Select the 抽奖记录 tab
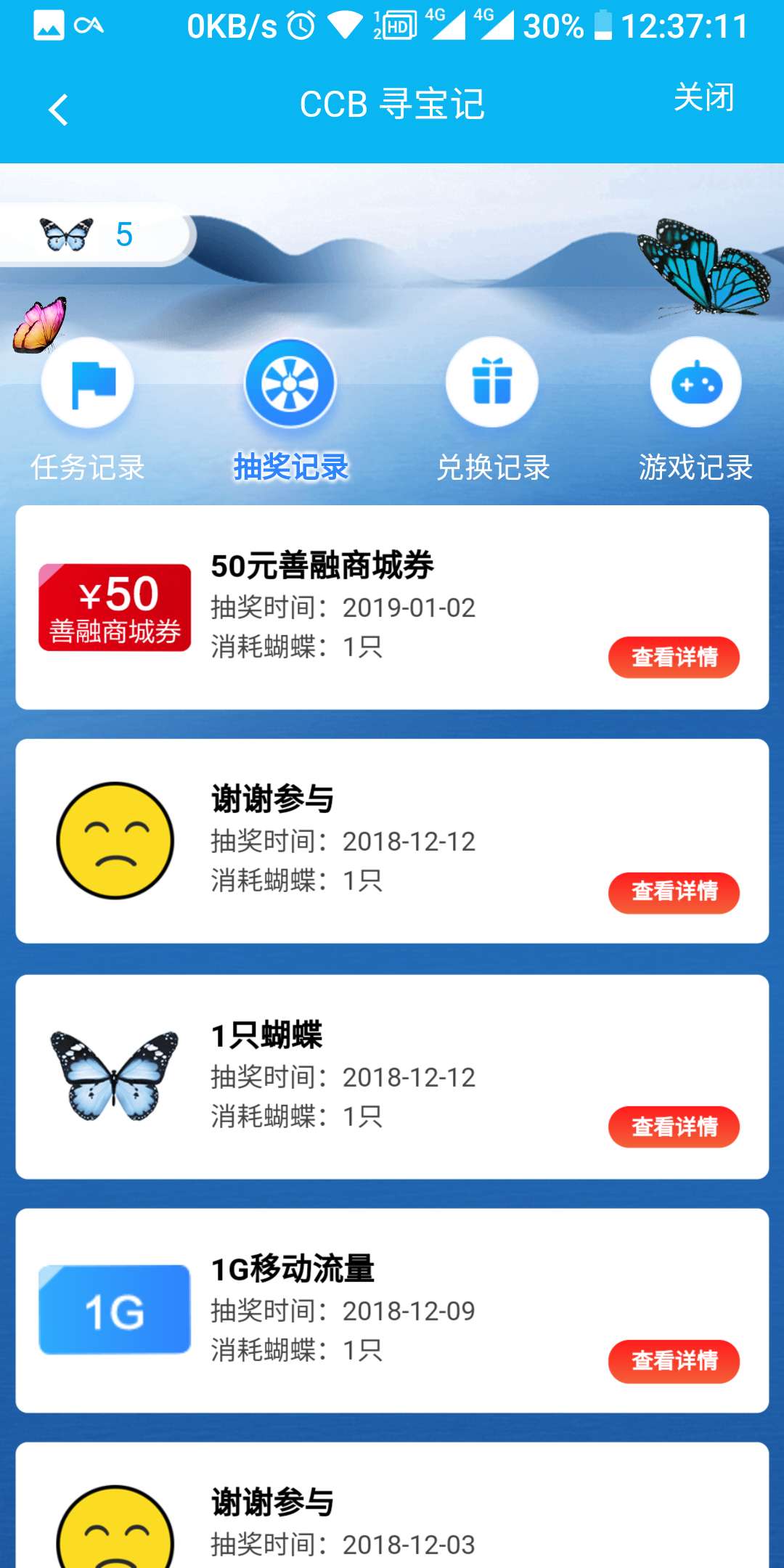The image size is (784, 1568). 290,410
